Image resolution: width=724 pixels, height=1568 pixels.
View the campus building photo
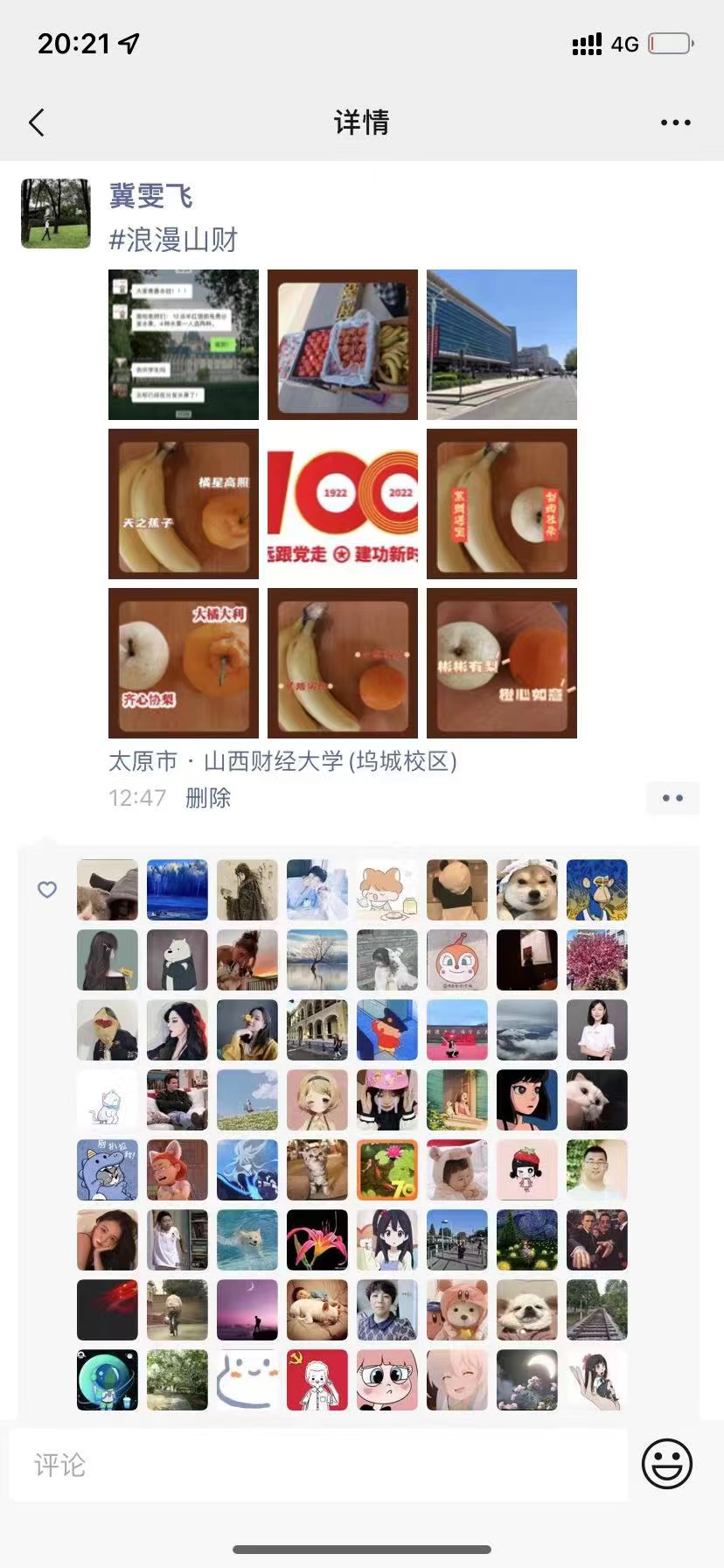502,345
